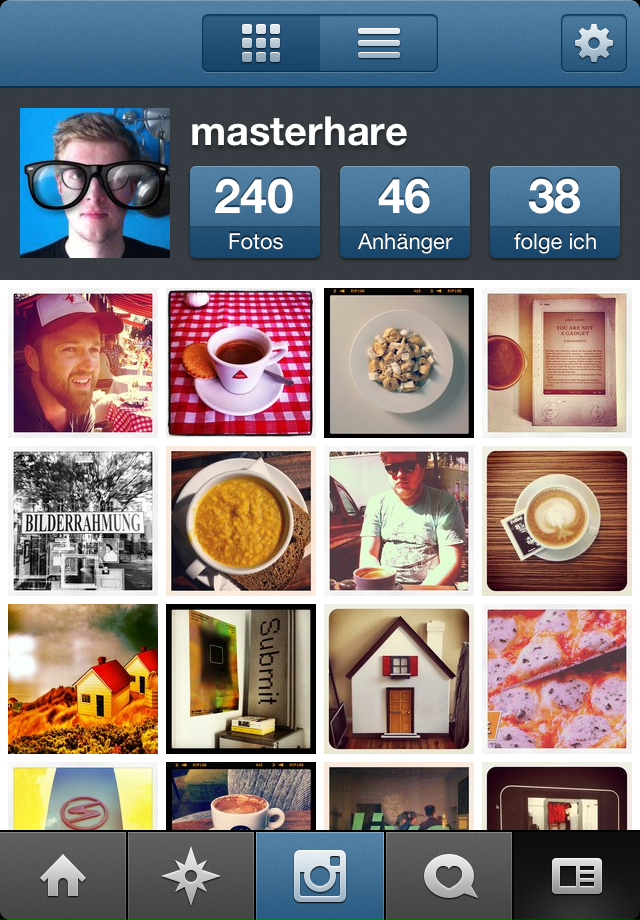Open the bearded man in cap photo
Screen dimensions: 640x920
point(83,363)
